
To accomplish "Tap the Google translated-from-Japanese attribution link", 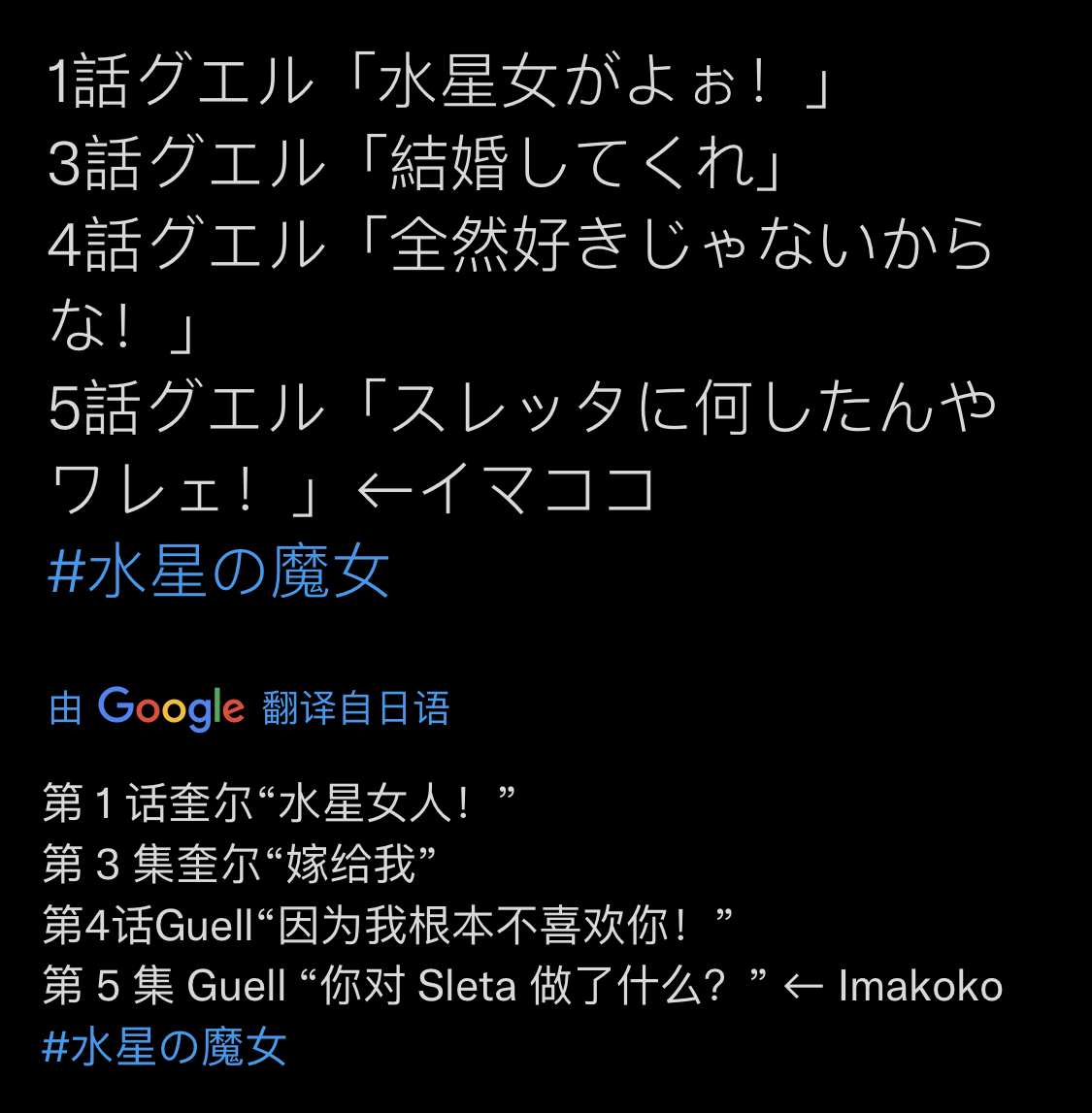I will point(249,707).
